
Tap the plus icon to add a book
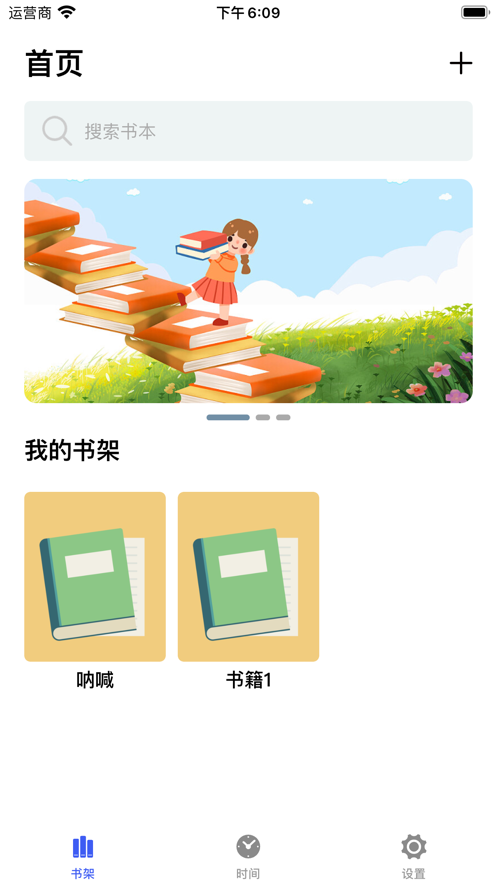[460, 63]
